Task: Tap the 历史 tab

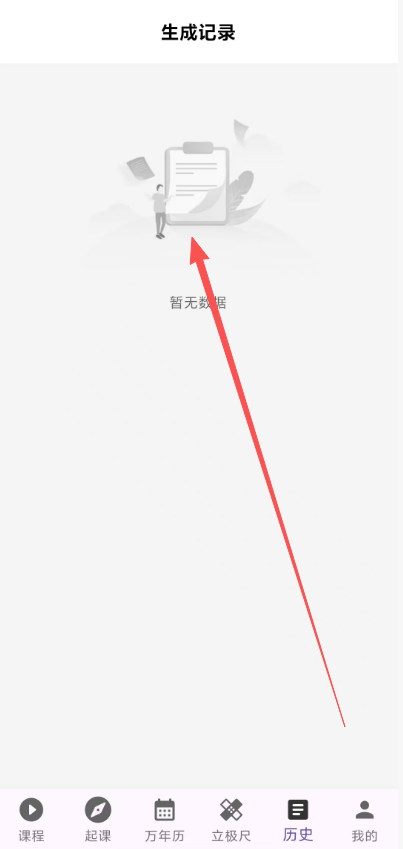Action: coord(298,819)
